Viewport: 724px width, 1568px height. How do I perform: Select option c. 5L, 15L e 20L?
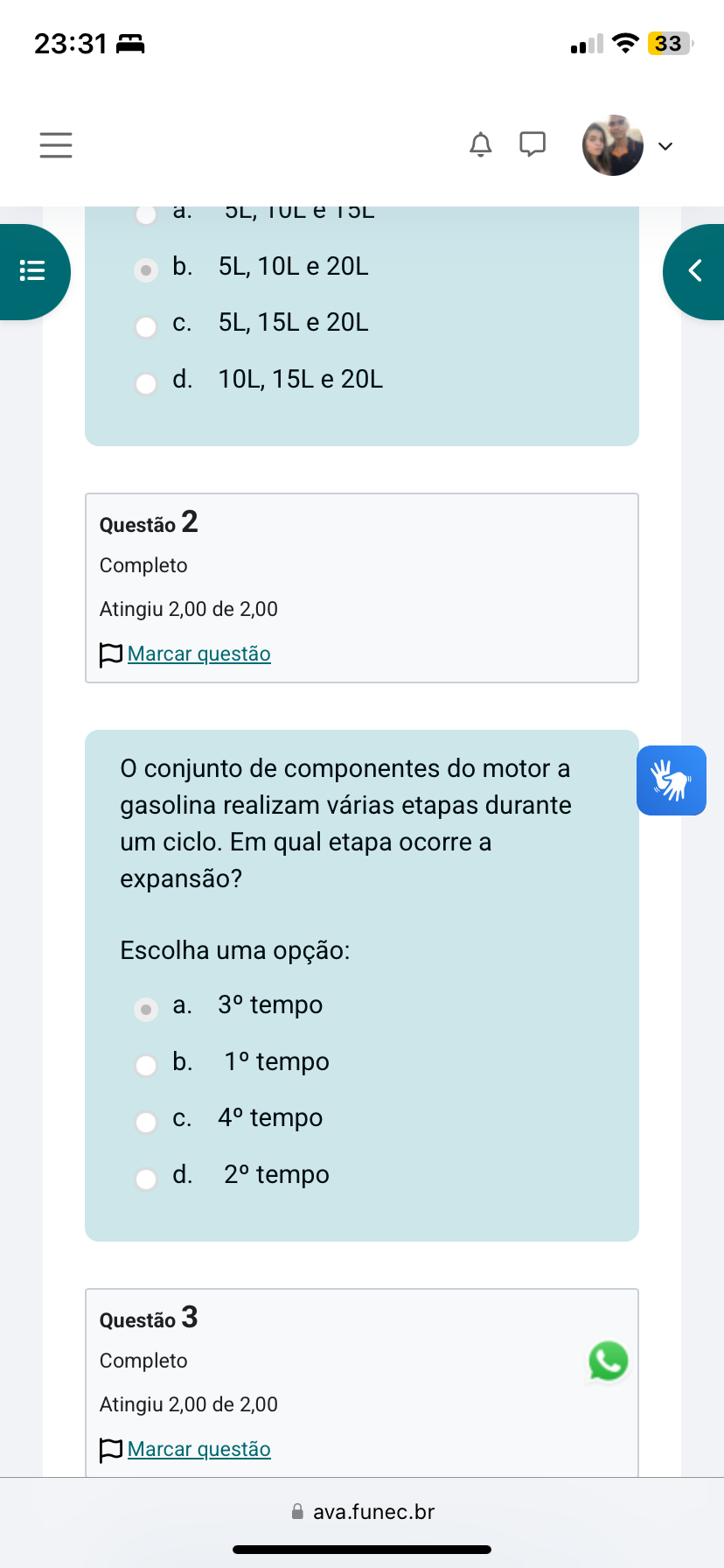click(147, 326)
